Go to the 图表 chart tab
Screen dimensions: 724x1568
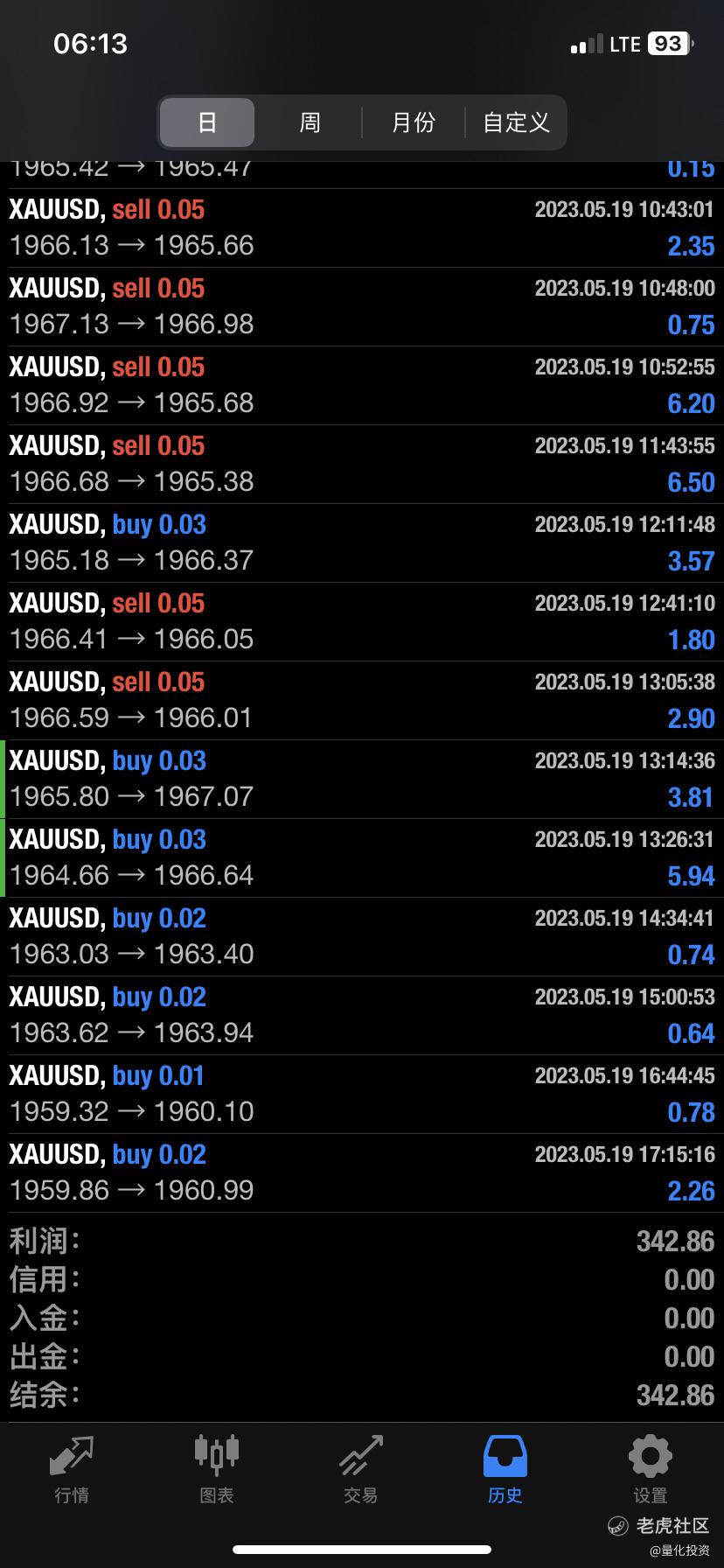click(x=216, y=1469)
